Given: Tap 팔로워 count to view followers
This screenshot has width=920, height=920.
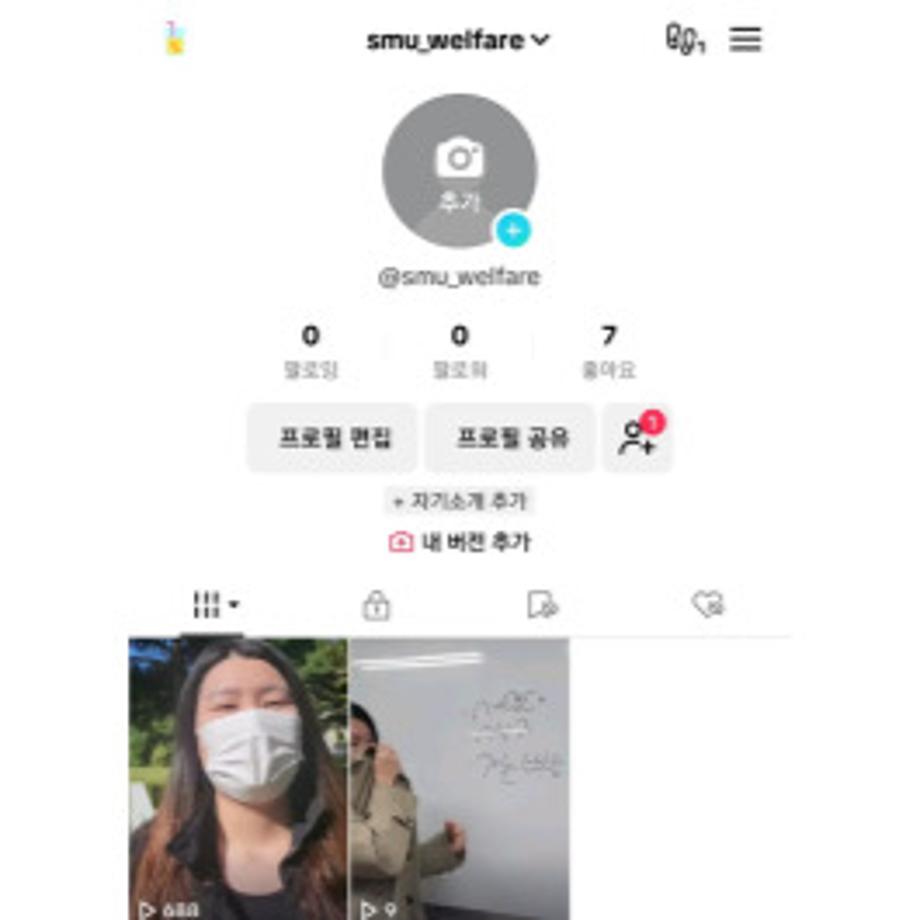Looking at the screenshot, I should point(460,351).
